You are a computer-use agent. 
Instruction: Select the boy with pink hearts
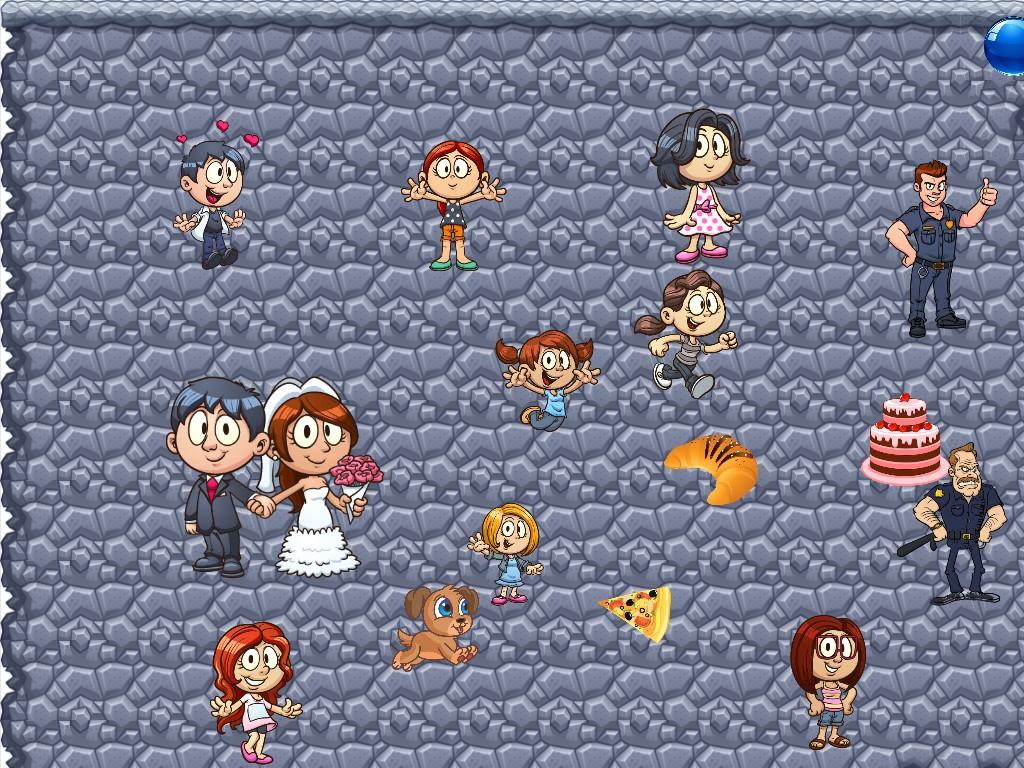[x=213, y=202]
